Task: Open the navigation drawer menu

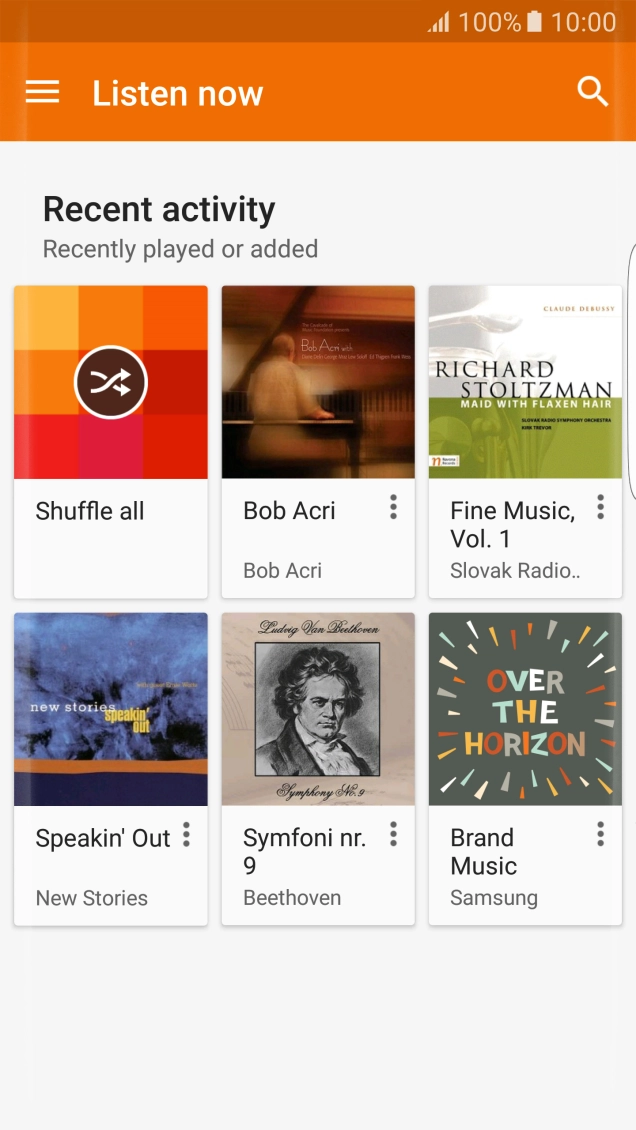Action: click(x=42, y=93)
